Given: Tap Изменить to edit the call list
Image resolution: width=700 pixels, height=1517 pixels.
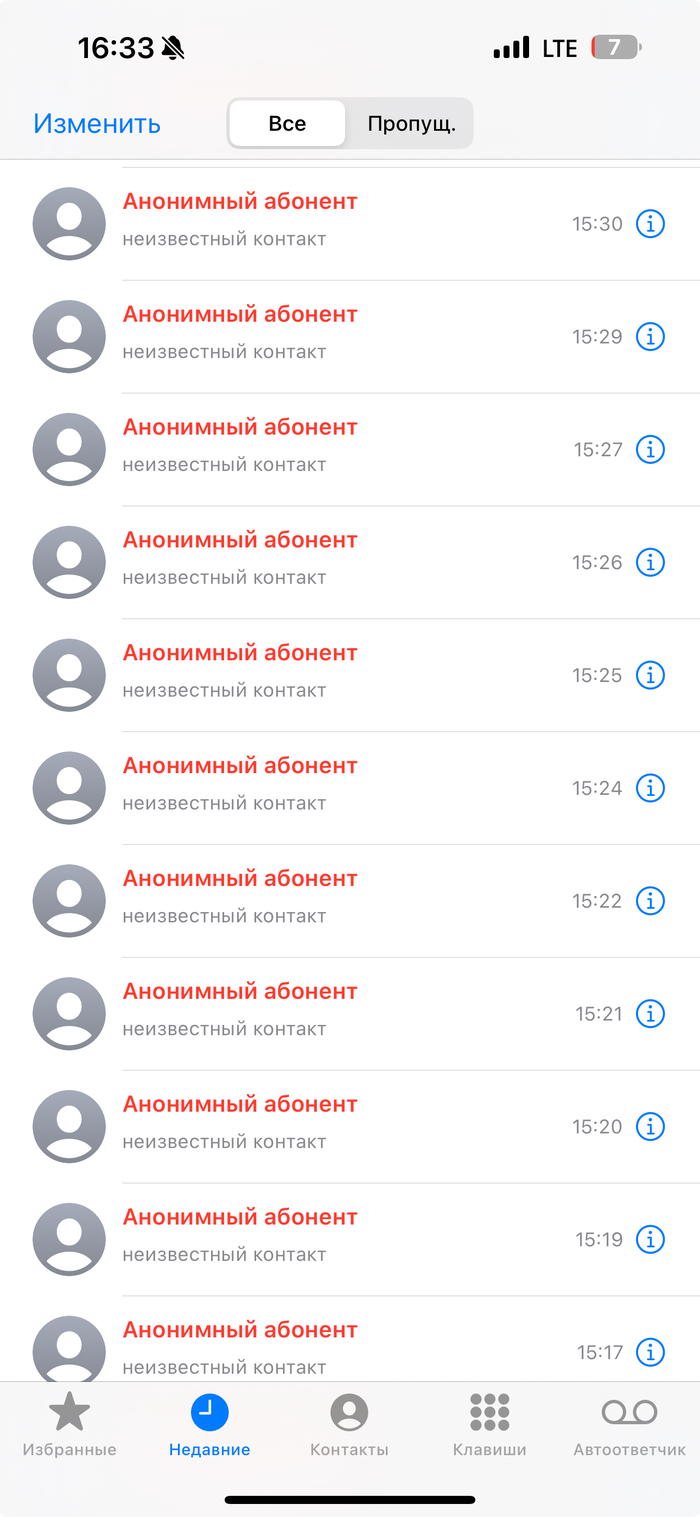Looking at the screenshot, I should tap(97, 123).
